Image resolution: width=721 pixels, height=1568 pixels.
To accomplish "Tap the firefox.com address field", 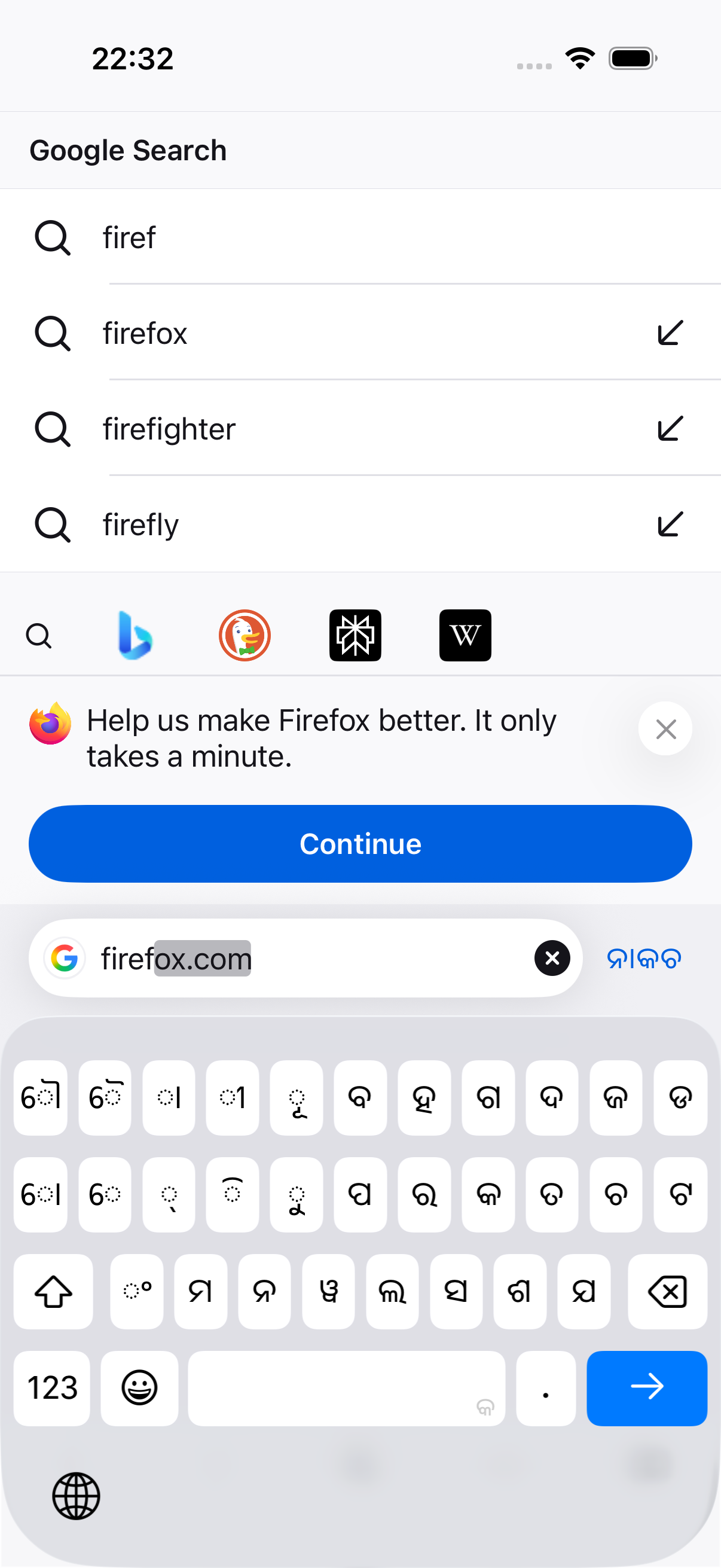I will pos(304,958).
